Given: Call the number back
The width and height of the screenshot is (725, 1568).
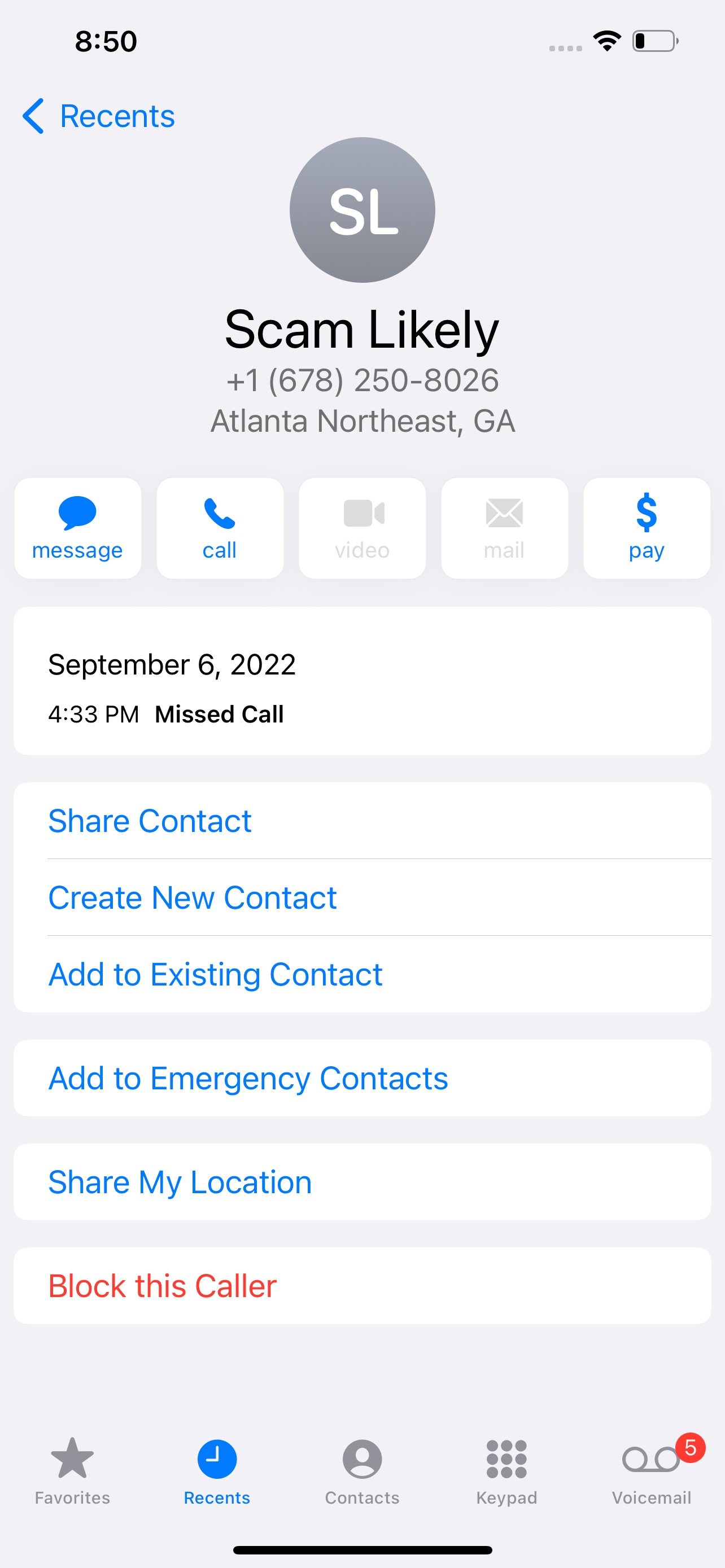Looking at the screenshot, I should tap(220, 528).
